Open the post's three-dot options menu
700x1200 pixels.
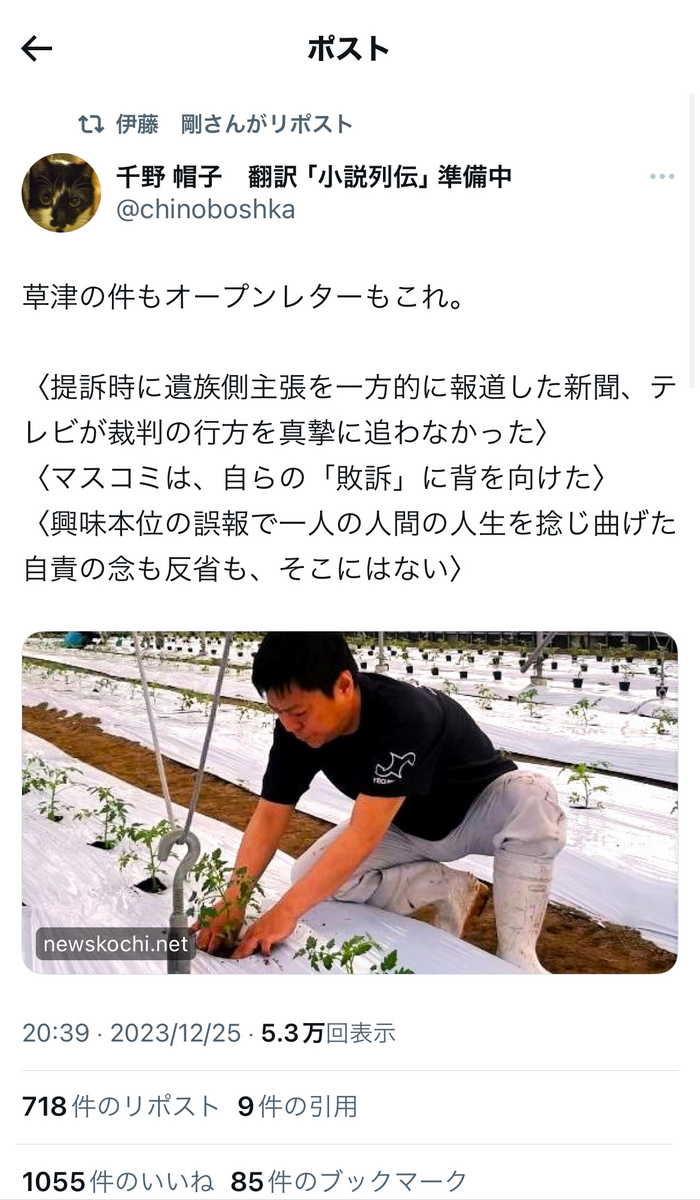point(661,177)
